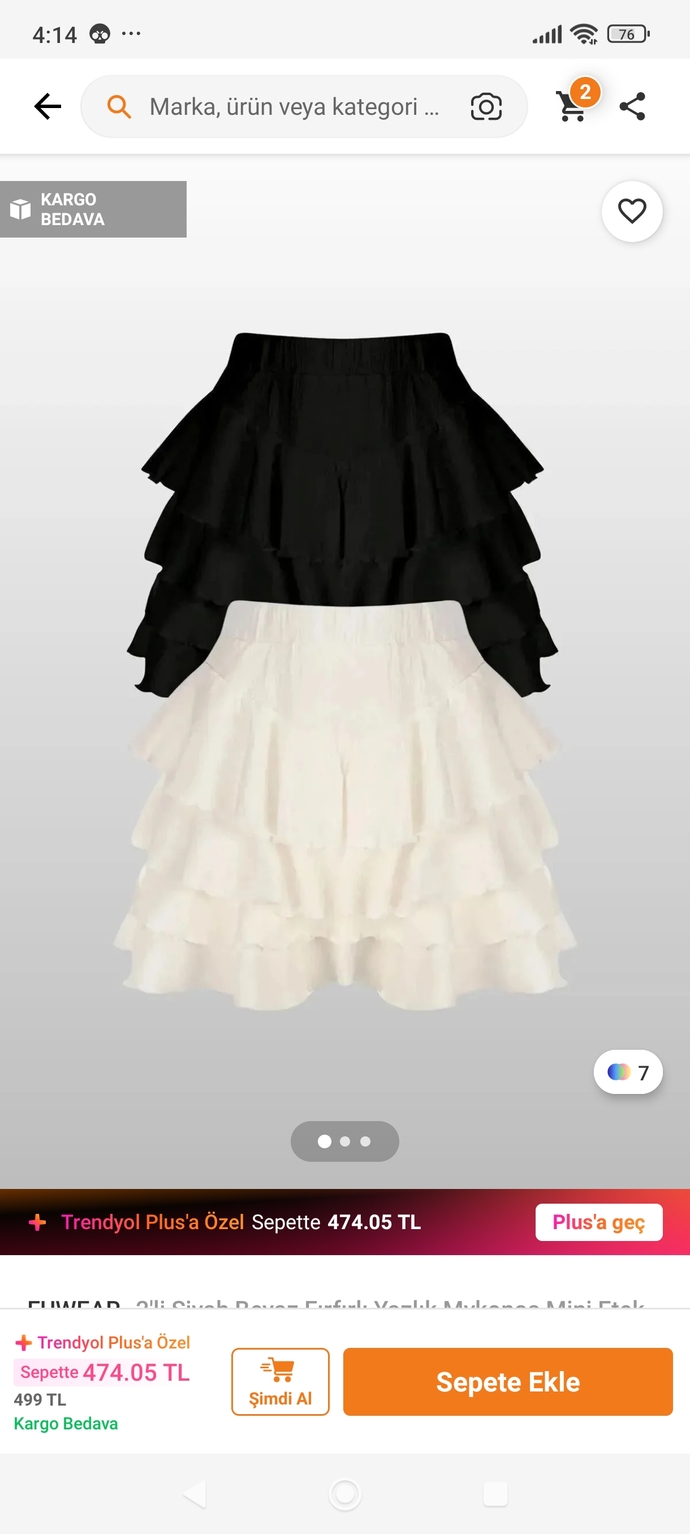This screenshot has width=690, height=1534.
Task: Tap the image page indicator dots
Action: (345, 1141)
